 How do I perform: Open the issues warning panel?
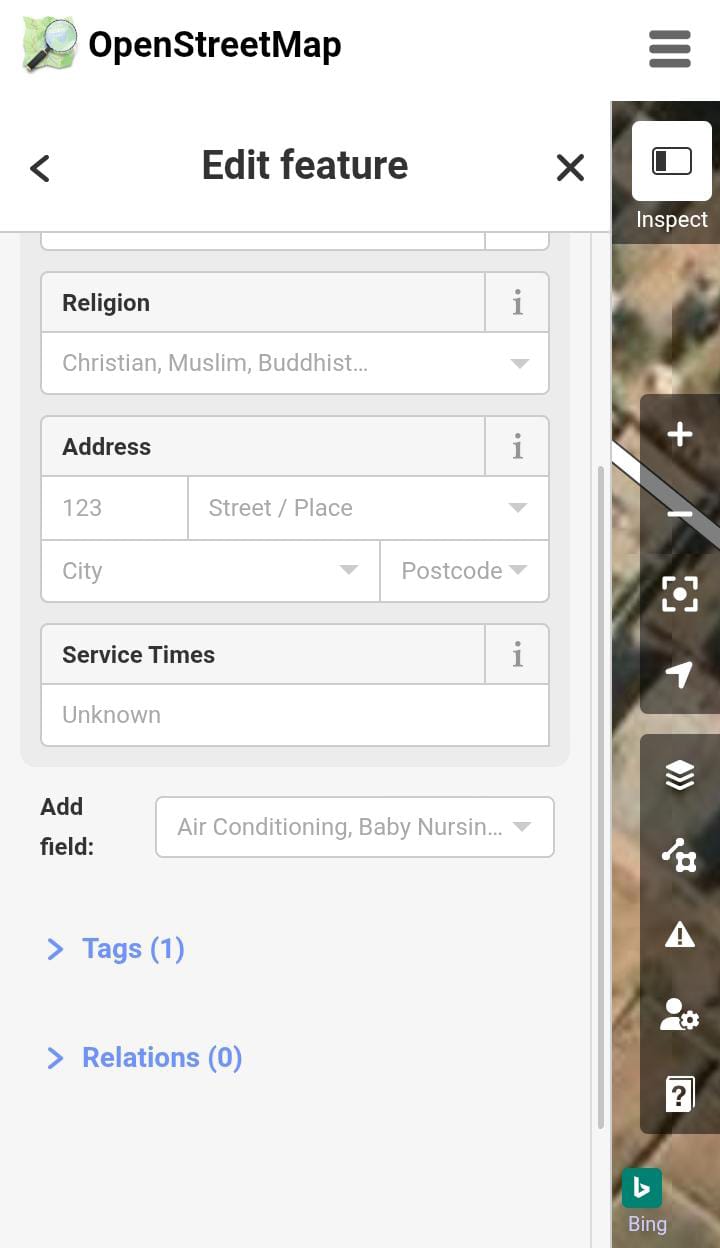click(680, 935)
